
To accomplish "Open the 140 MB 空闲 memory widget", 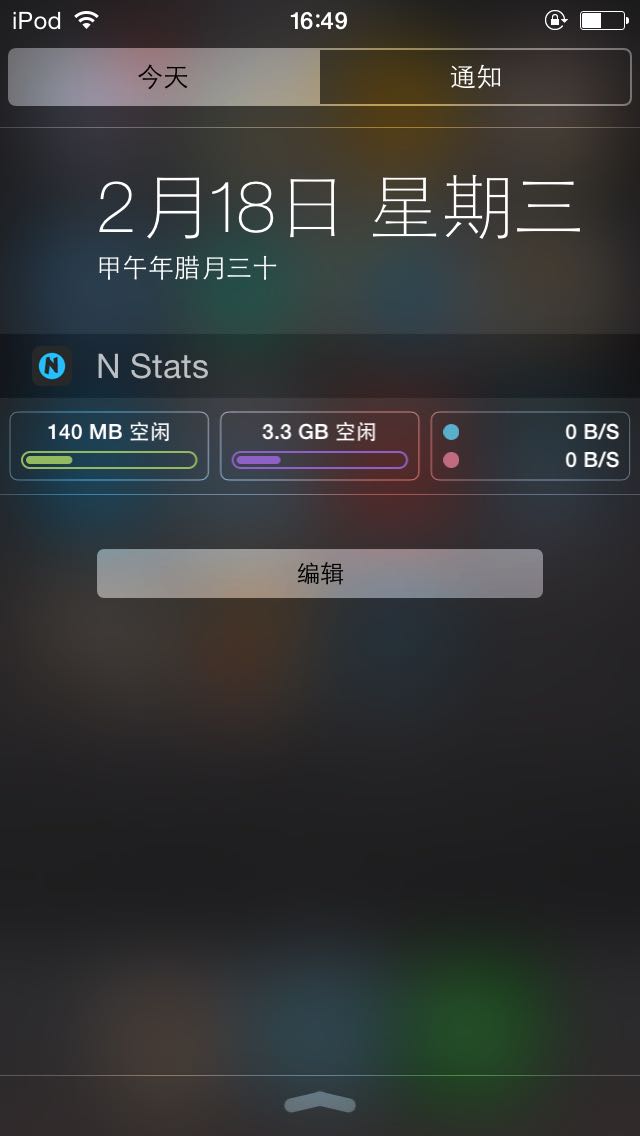I will (109, 446).
